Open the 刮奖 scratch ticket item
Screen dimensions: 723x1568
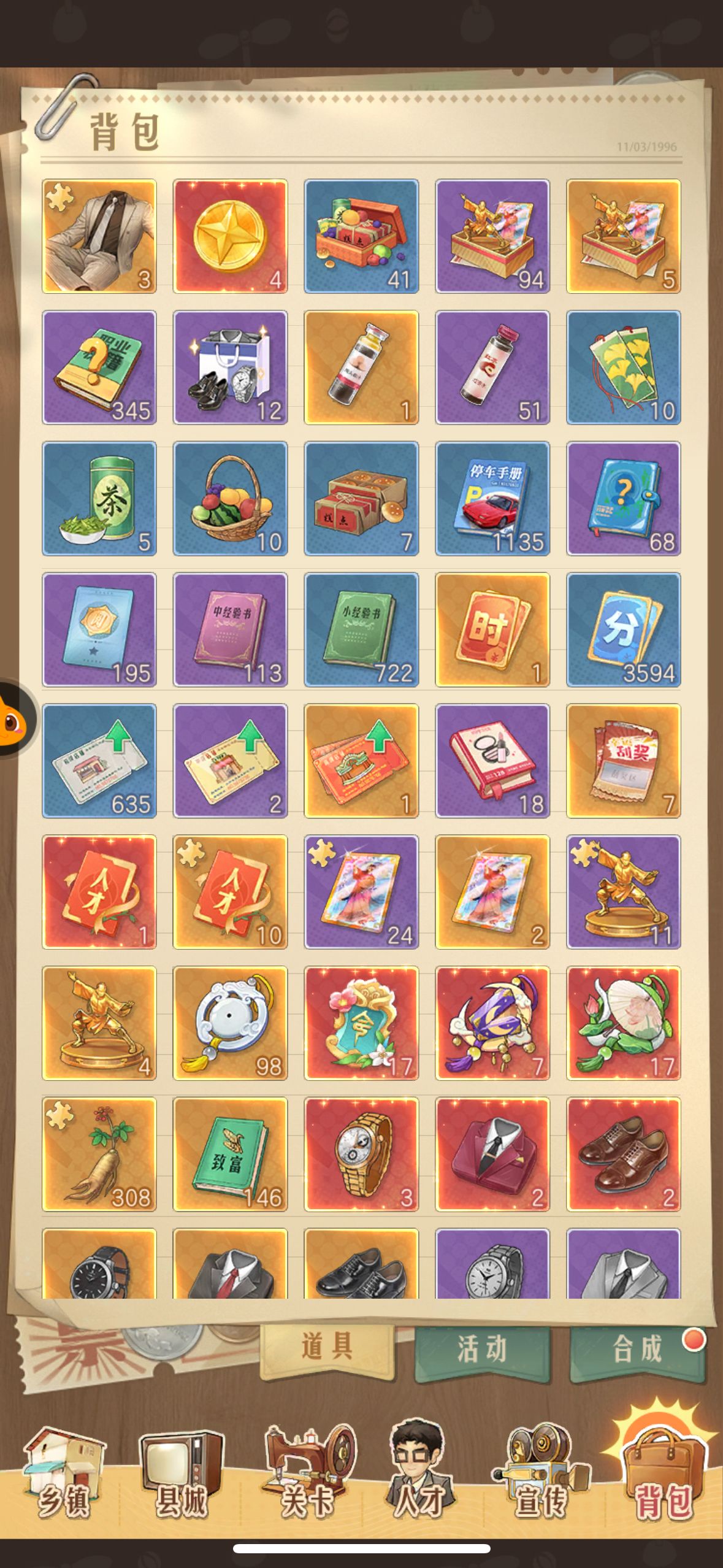coord(624,761)
